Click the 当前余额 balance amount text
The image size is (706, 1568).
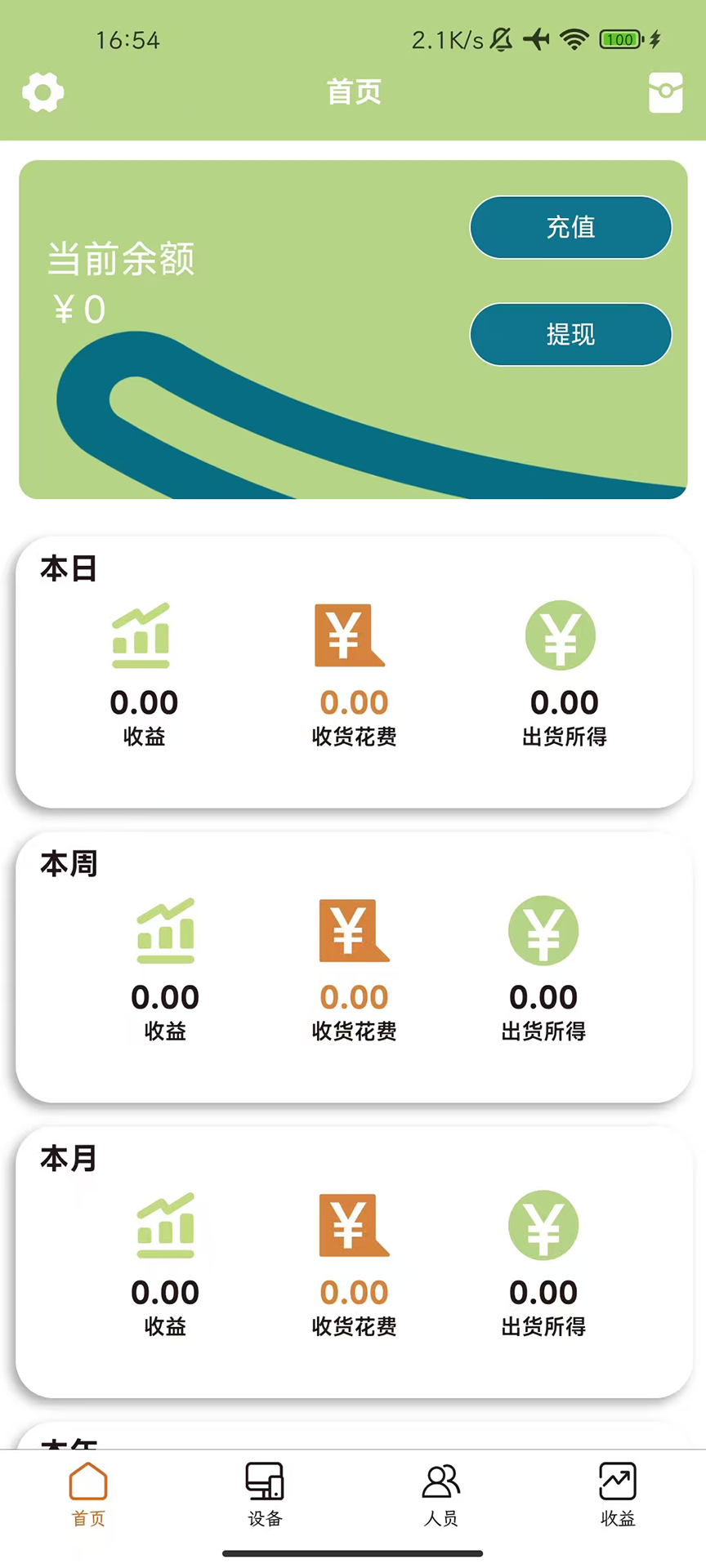pos(78,310)
